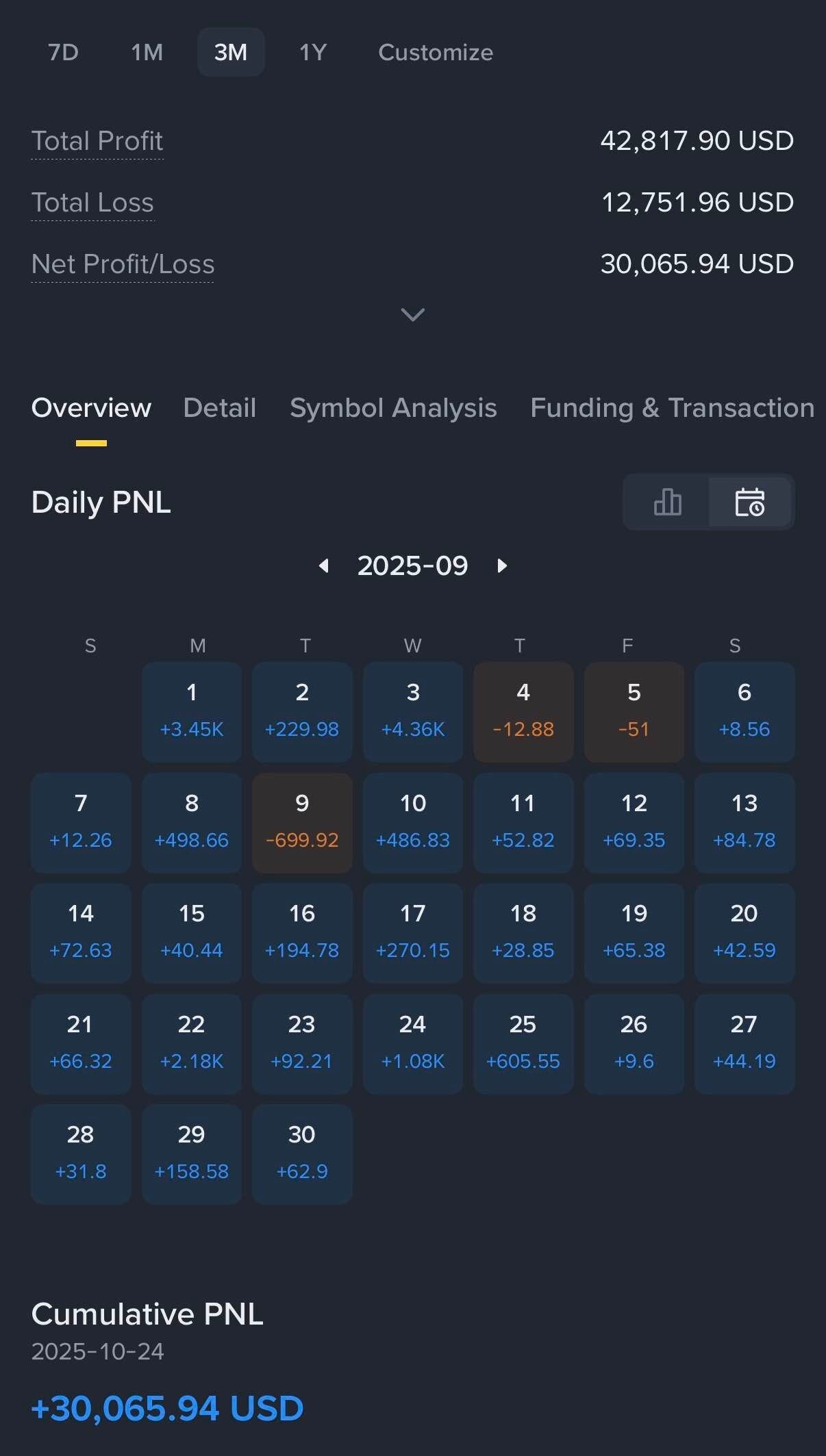Choose the 1Y time range

coord(313,53)
